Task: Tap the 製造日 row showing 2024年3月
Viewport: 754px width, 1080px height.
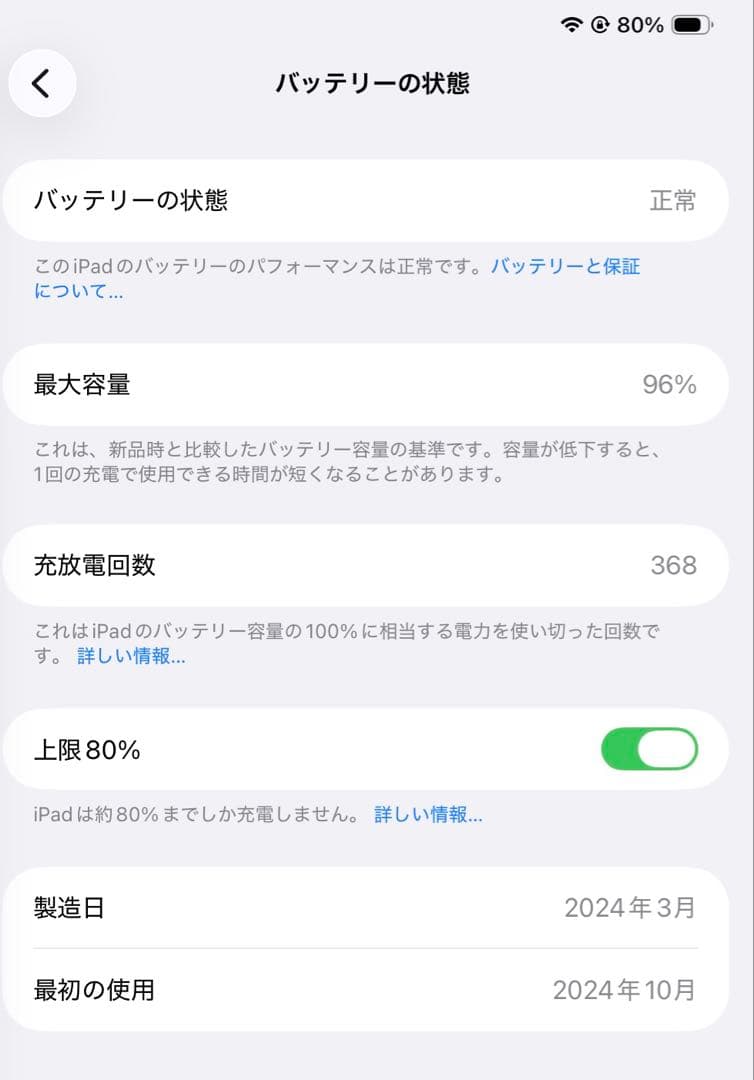Action: click(x=377, y=907)
